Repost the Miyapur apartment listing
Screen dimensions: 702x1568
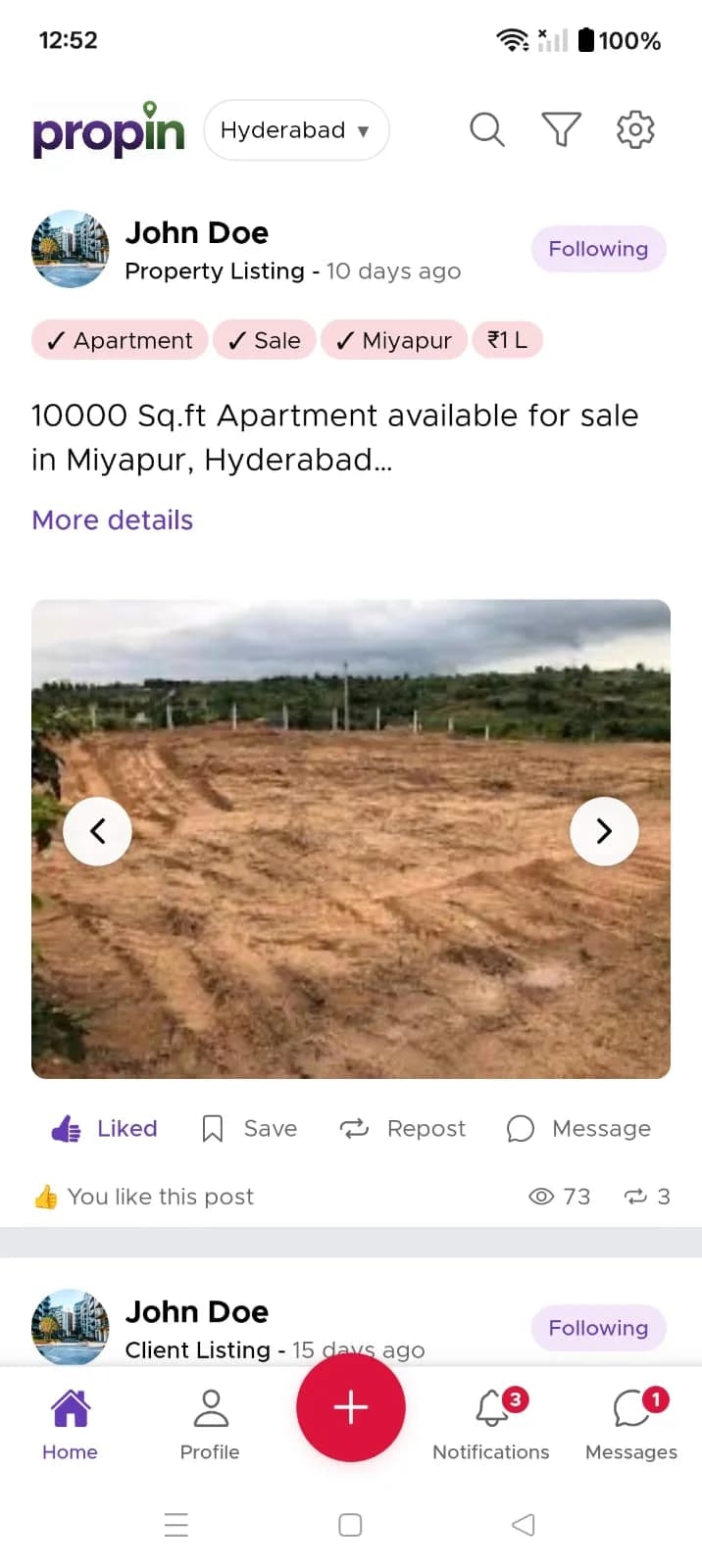(x=402, y=1129)
